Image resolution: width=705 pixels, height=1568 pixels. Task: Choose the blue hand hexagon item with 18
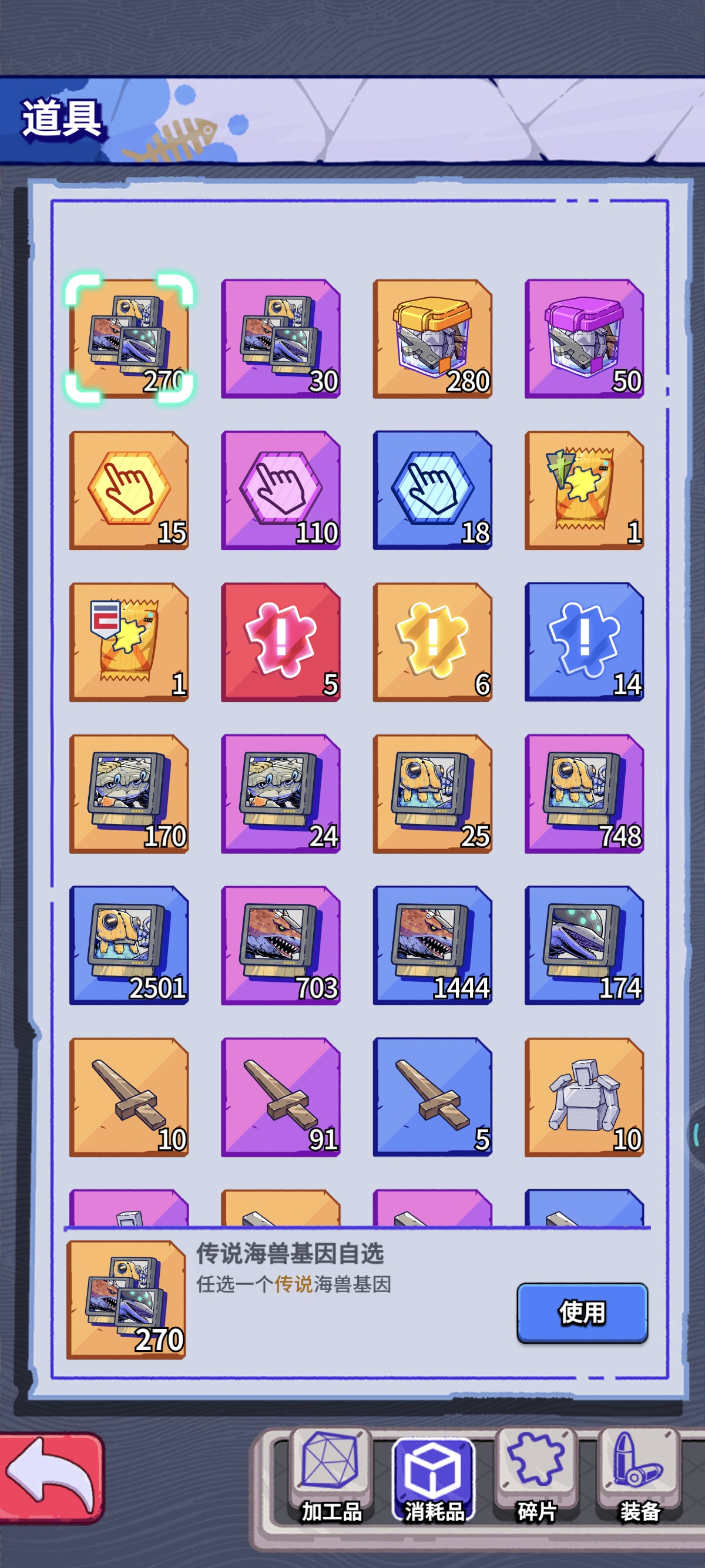(x=432, y=490)
